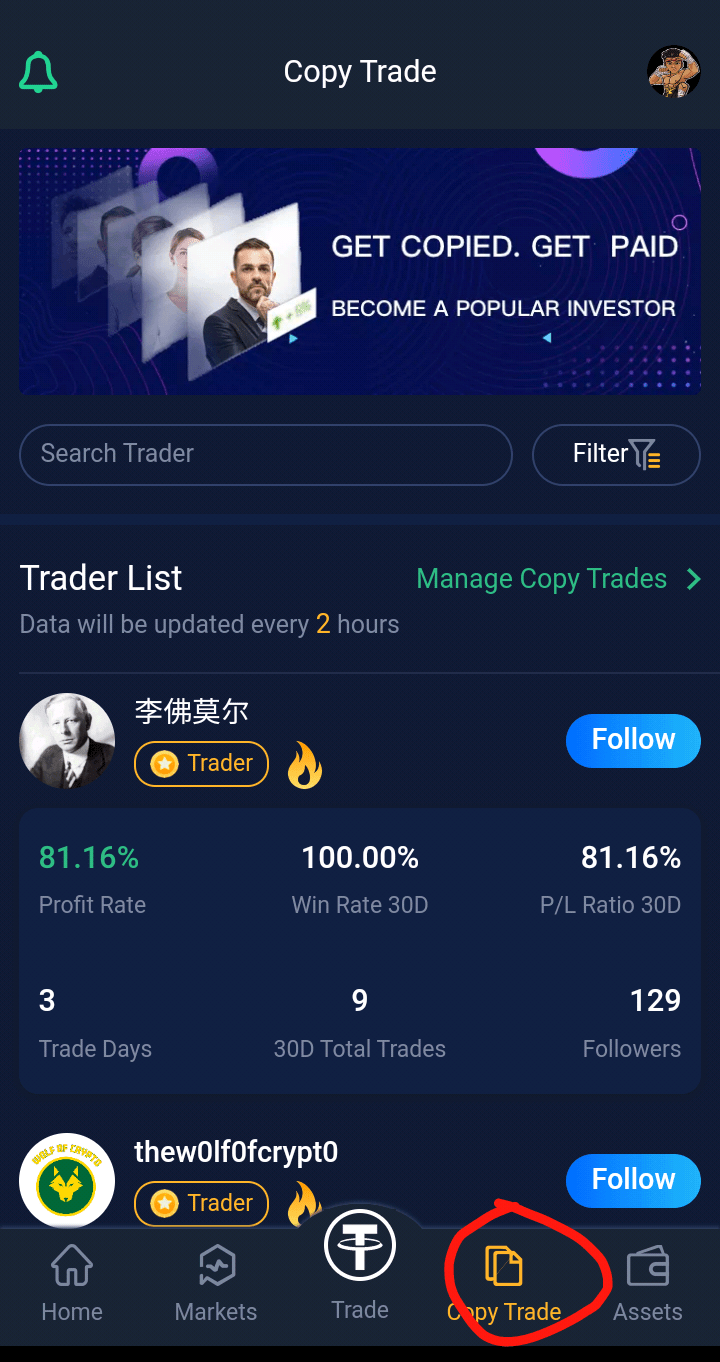Viewport: 720px width, 1362px height.
Task: Open Manage Copy Trades
Action: coord(558,579)
